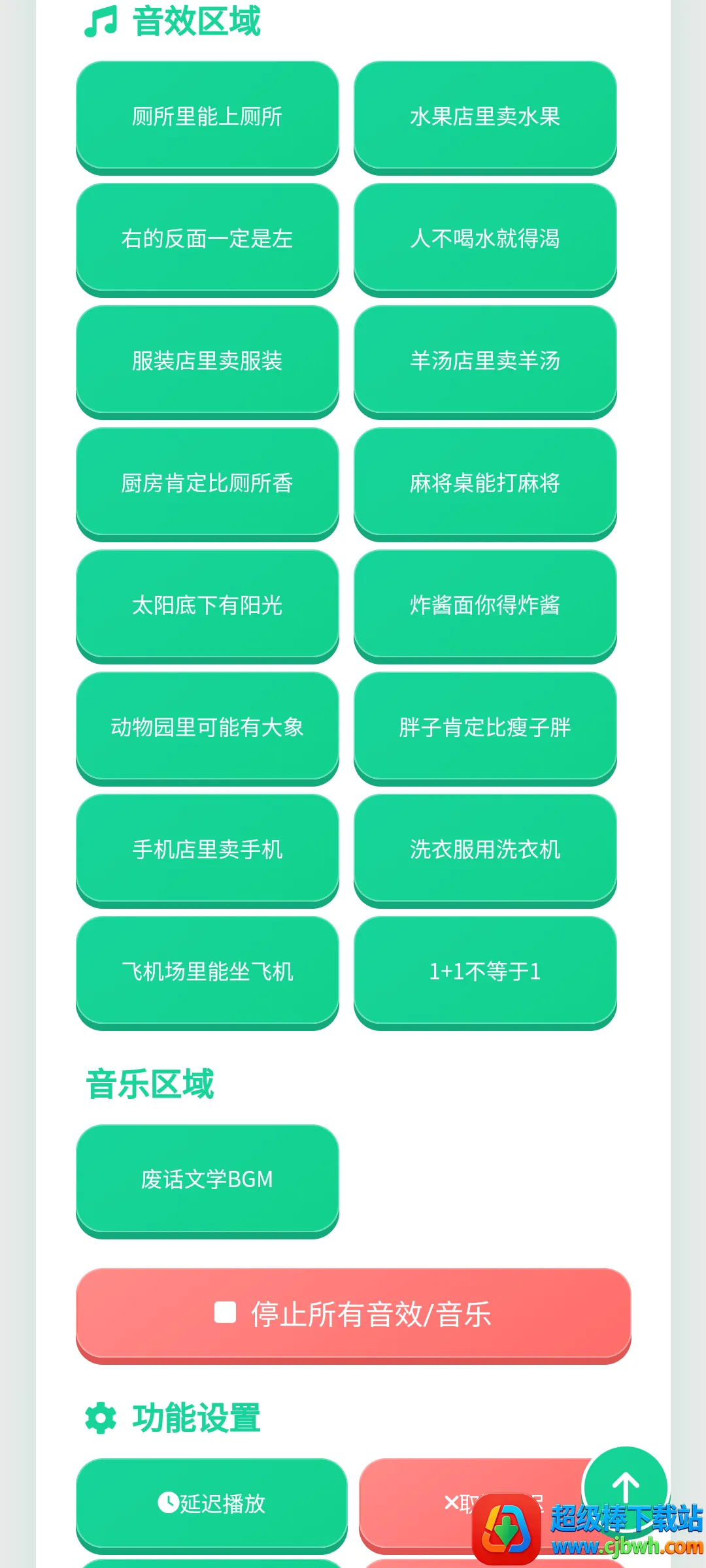Play 太阳底下有阳光 sound

207,606
